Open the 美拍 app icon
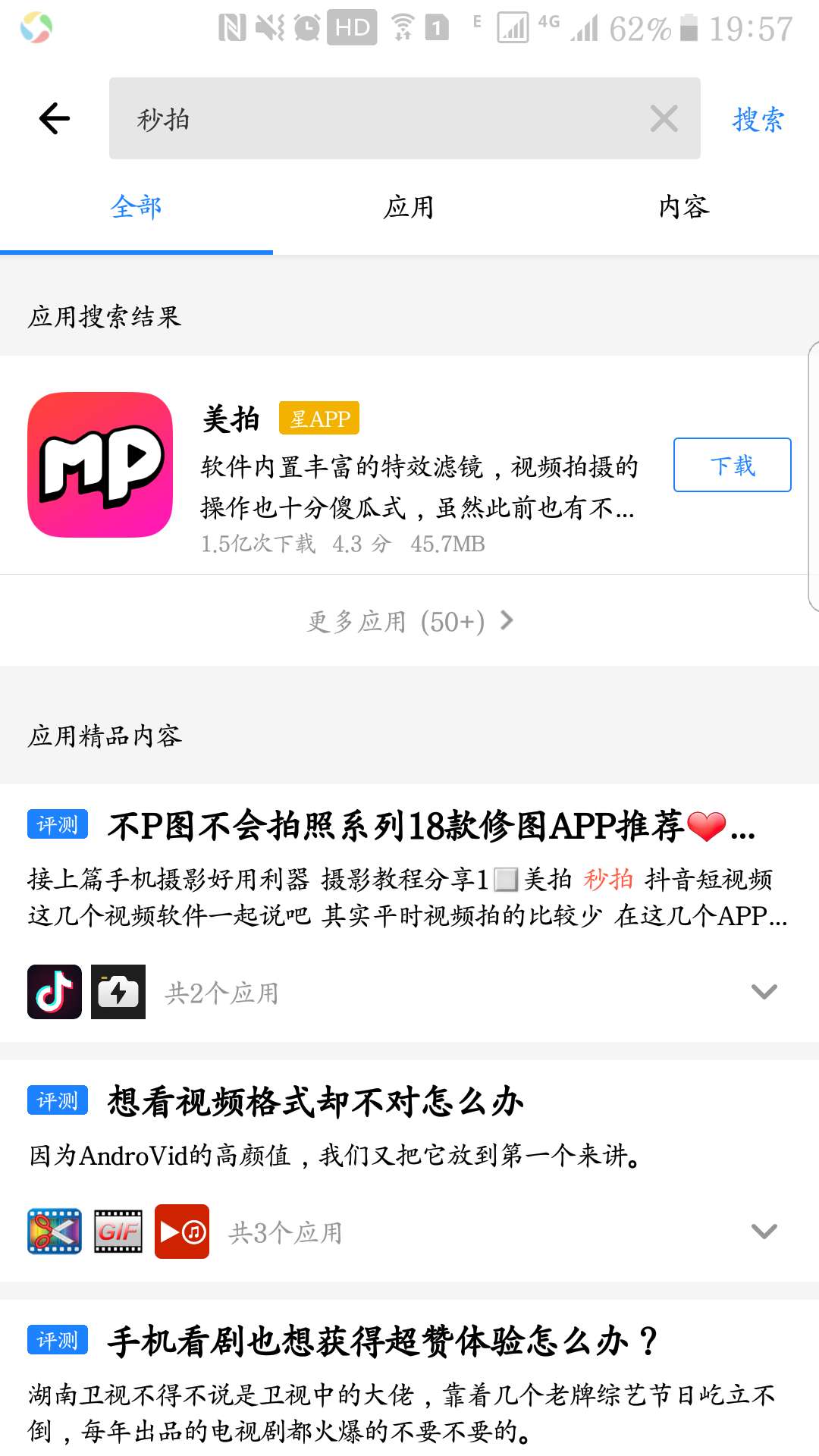The height and width of the screenshot is (1456, 819). tap(100, 463)
